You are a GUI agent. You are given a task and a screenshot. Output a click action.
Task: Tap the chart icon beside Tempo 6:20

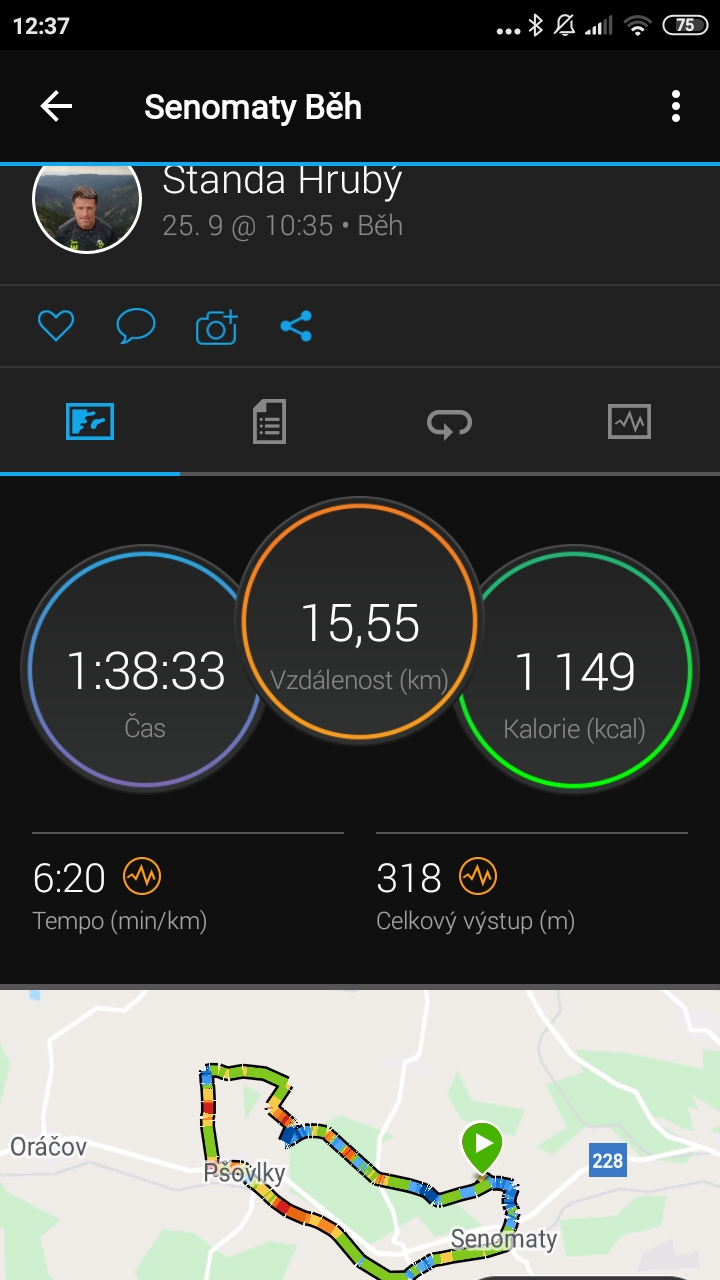pos(142,877)
